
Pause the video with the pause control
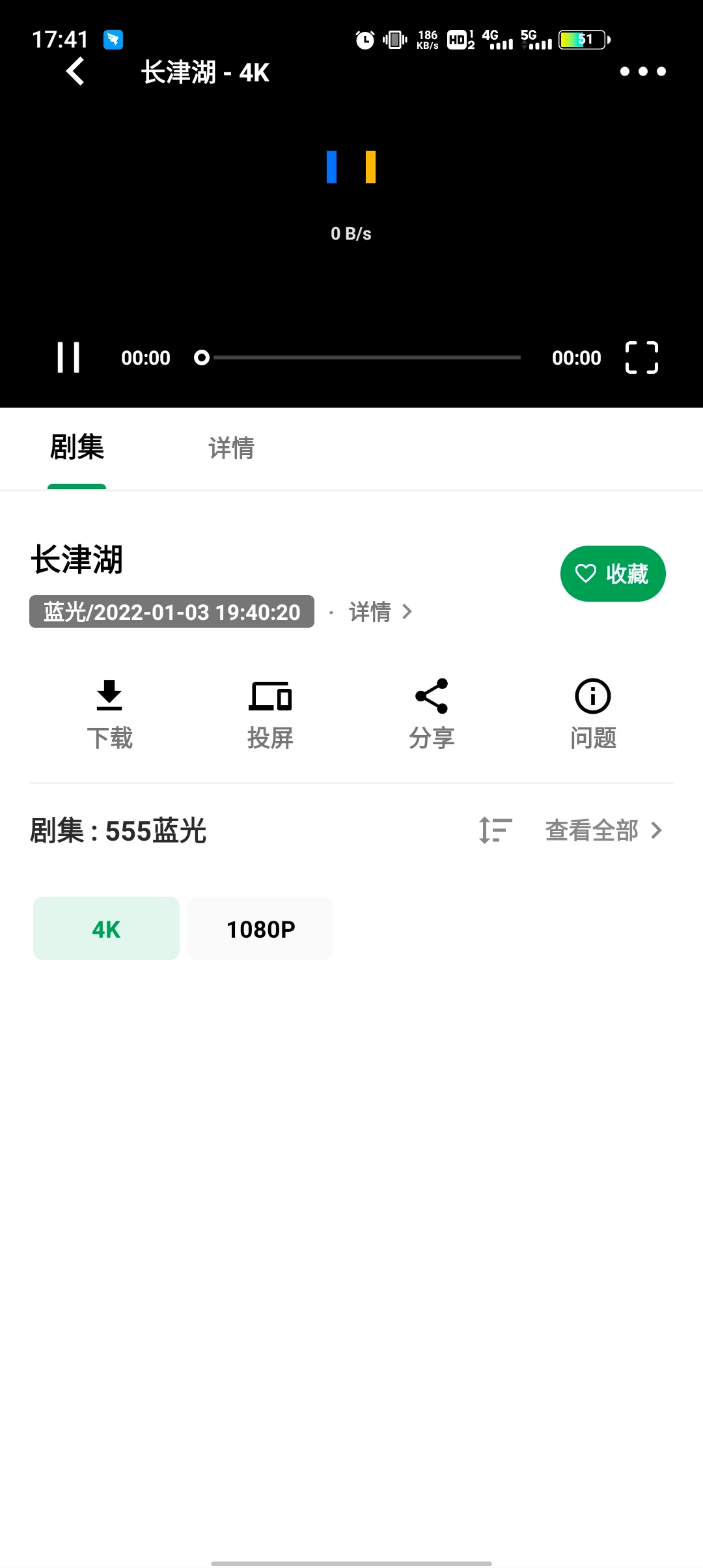69,357
